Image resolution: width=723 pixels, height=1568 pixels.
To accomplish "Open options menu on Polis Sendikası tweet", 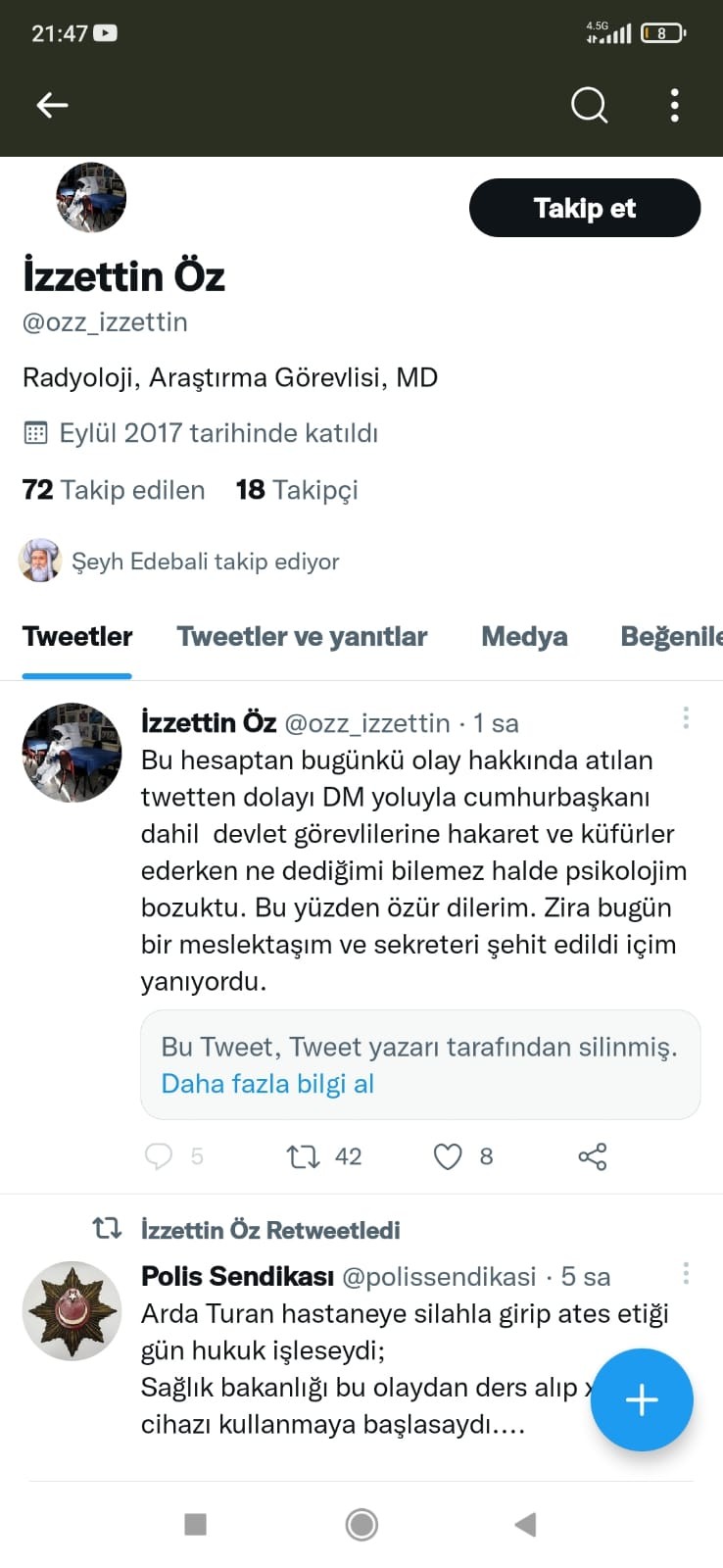I will tap(686, 1273).
